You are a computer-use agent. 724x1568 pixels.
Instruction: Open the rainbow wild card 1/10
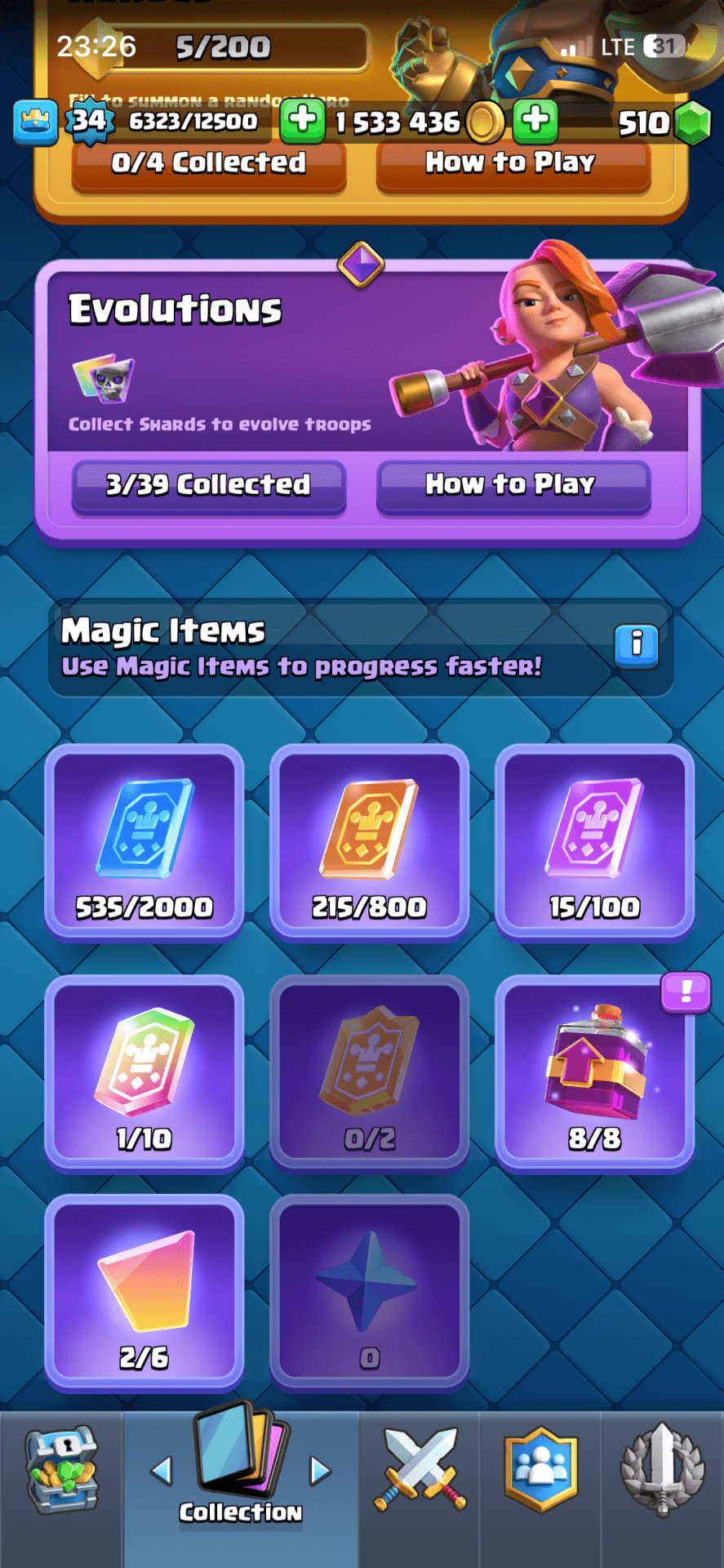pos(144,1073)
